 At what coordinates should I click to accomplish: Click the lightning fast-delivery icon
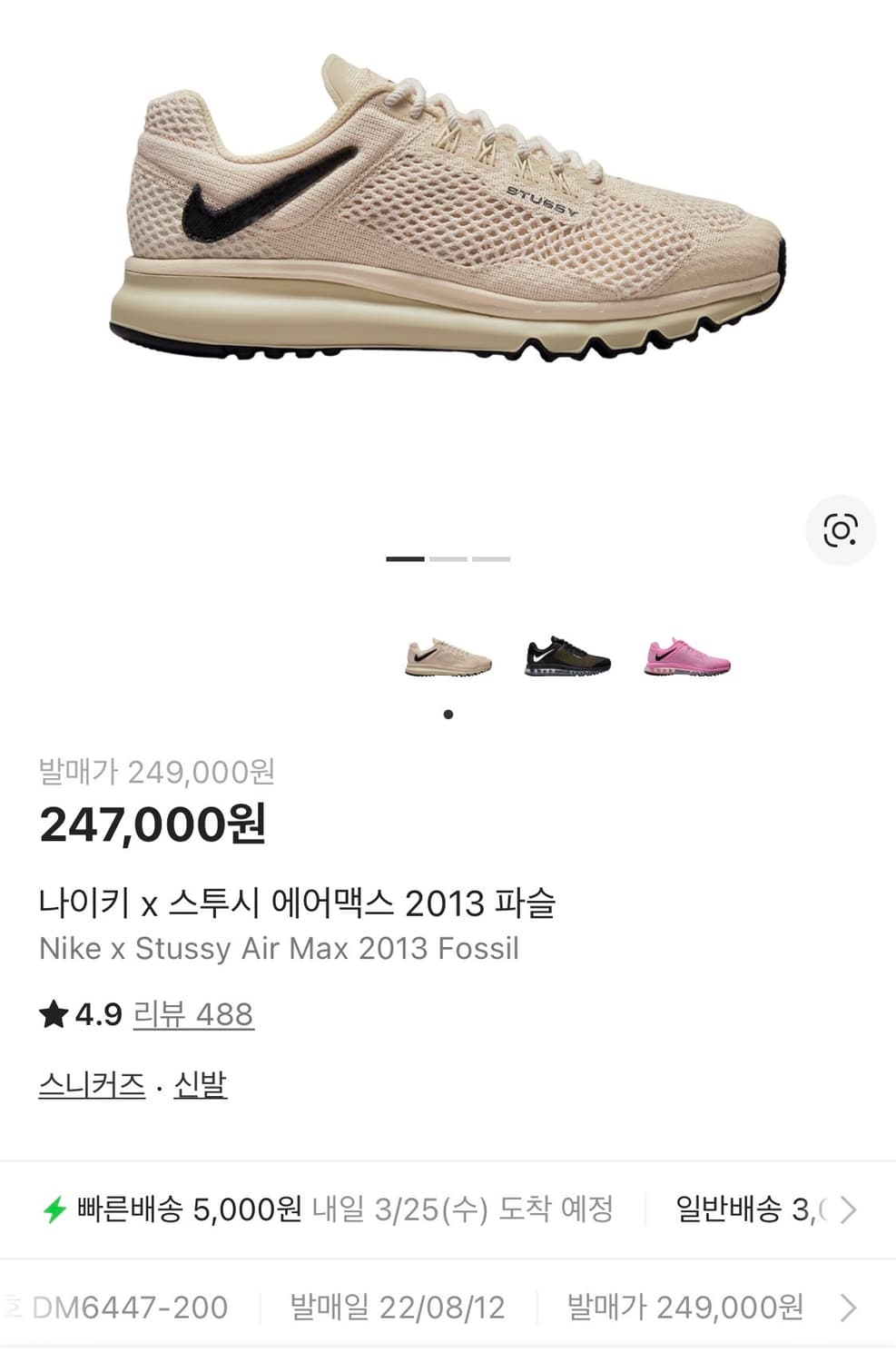click(56, 1209)
